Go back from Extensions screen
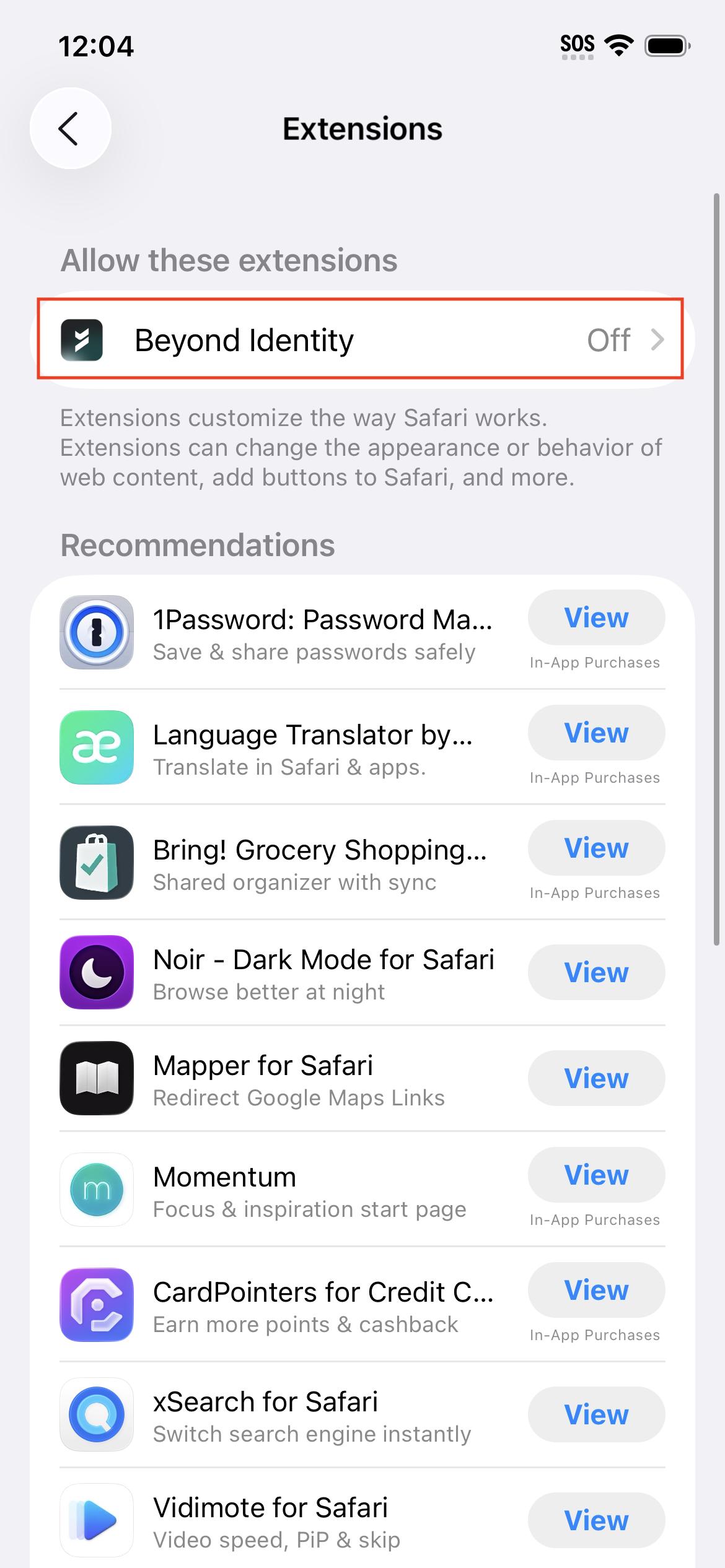Image resolution: width=725 pixels, height=1568 pixels. [x=71, y=128]
